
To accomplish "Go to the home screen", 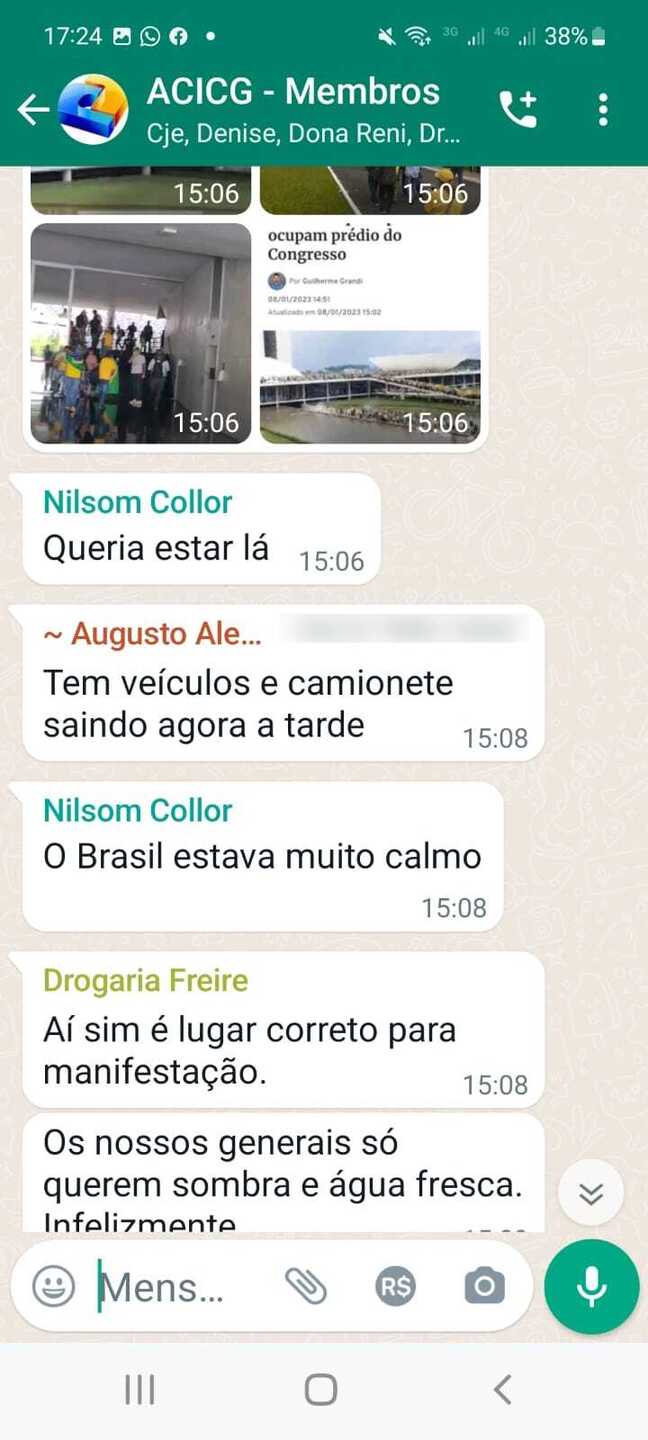I will point(321,1389).
